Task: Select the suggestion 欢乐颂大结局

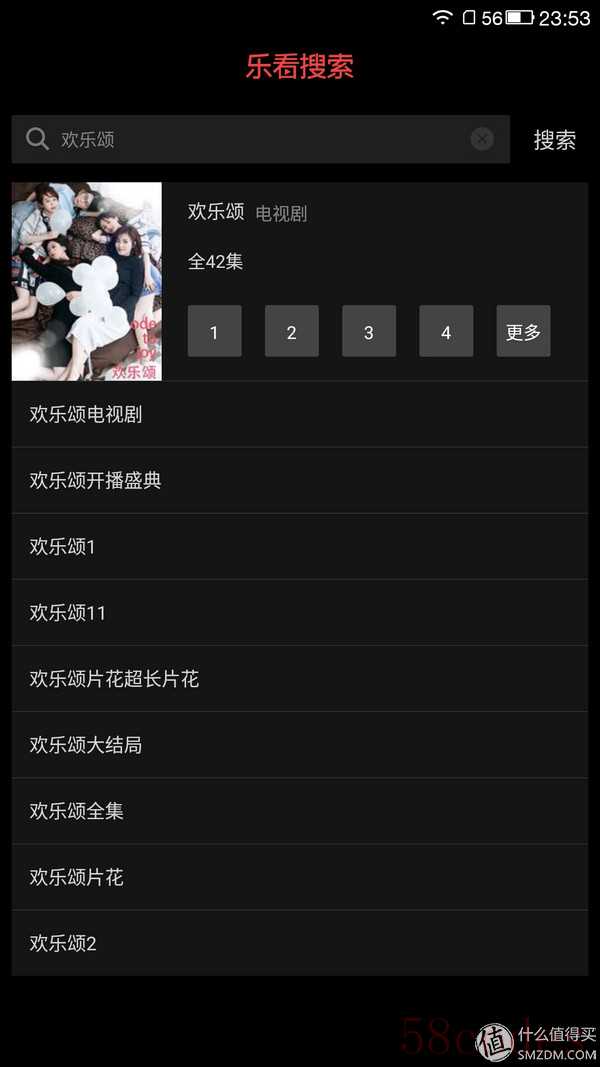Action: pos(299,745)
